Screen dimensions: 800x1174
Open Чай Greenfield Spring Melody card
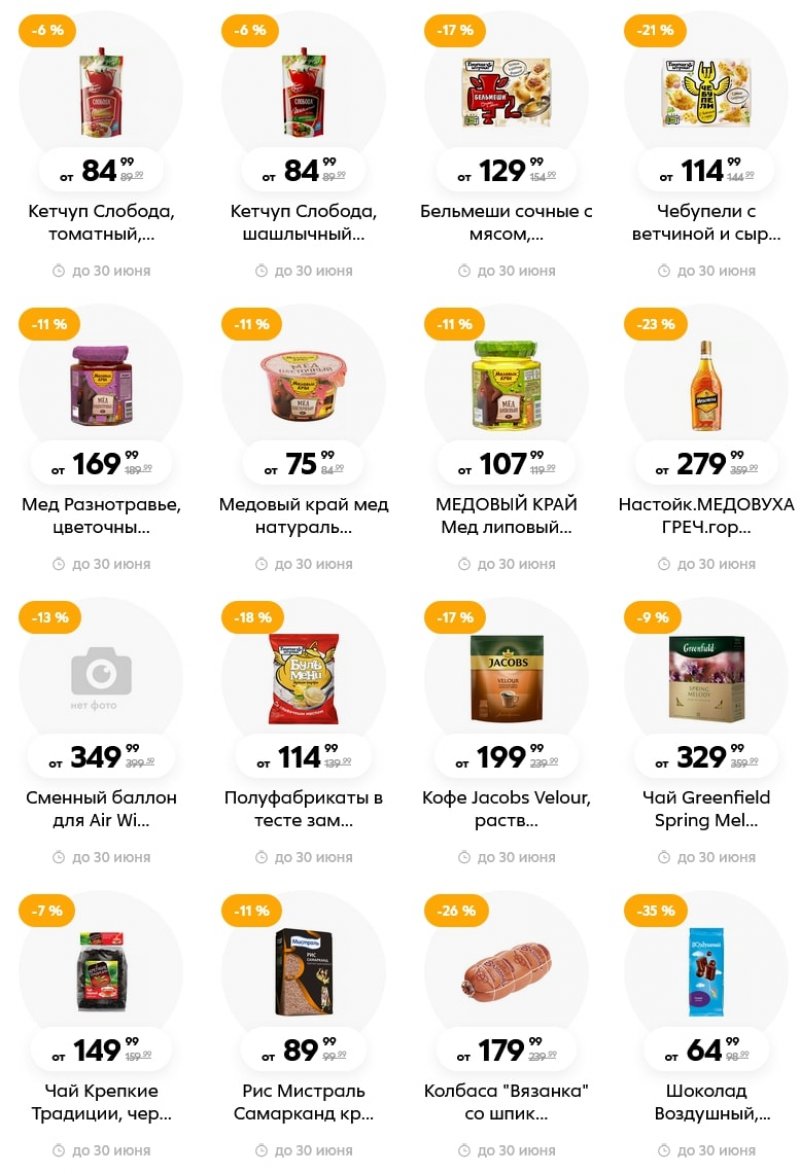click(706, 676)
